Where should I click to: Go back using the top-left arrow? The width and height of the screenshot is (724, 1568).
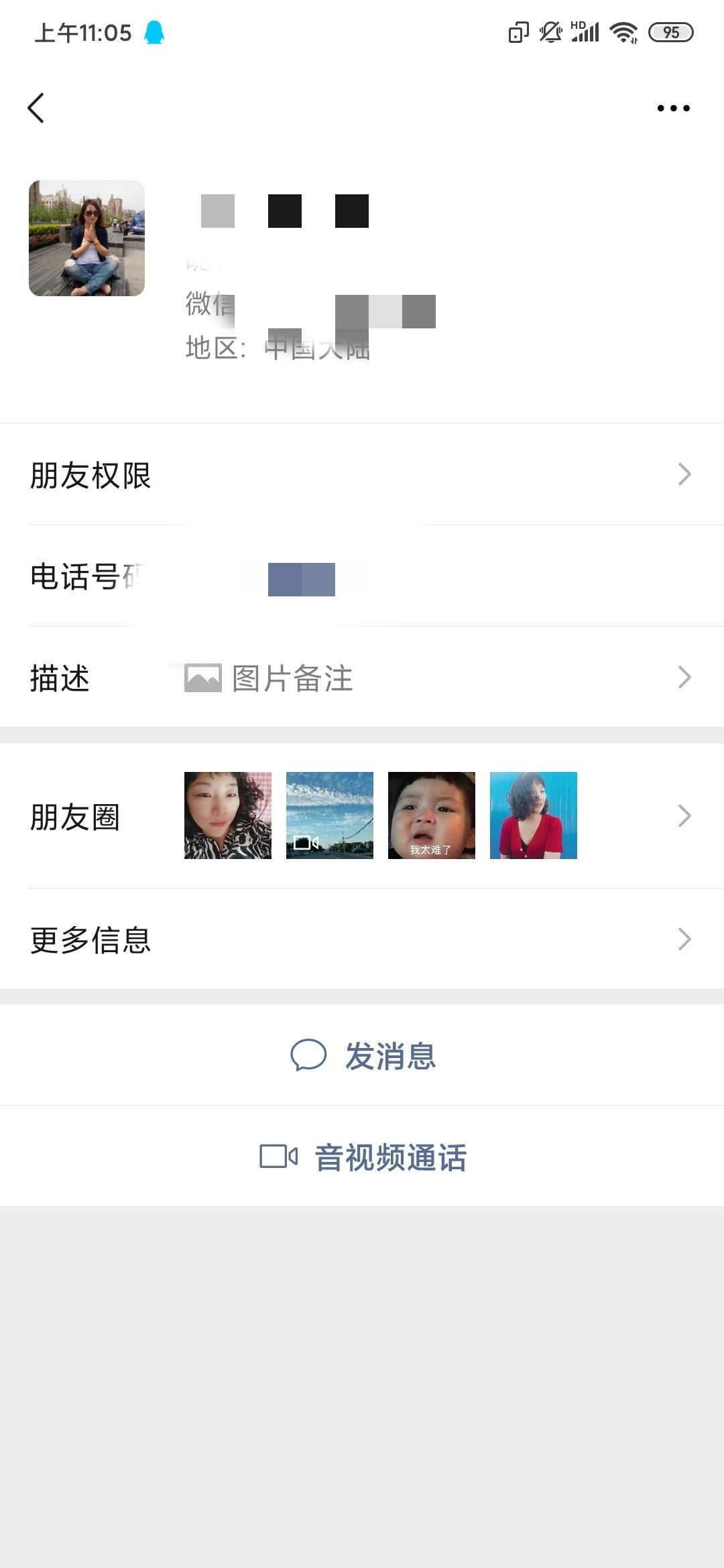tap(36, 108)
